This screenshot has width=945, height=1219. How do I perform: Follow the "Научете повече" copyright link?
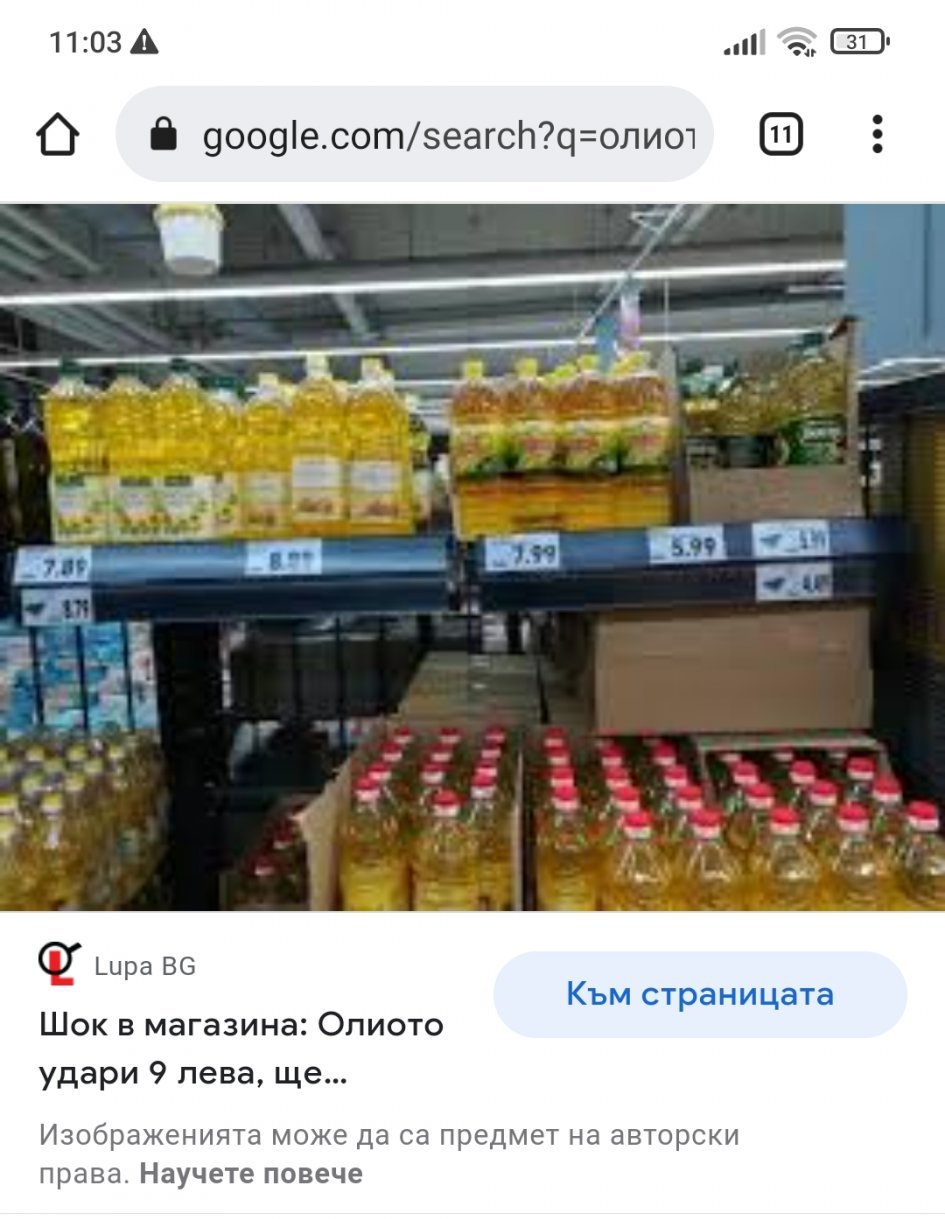pyautogui.click(x=251, y=1173)
